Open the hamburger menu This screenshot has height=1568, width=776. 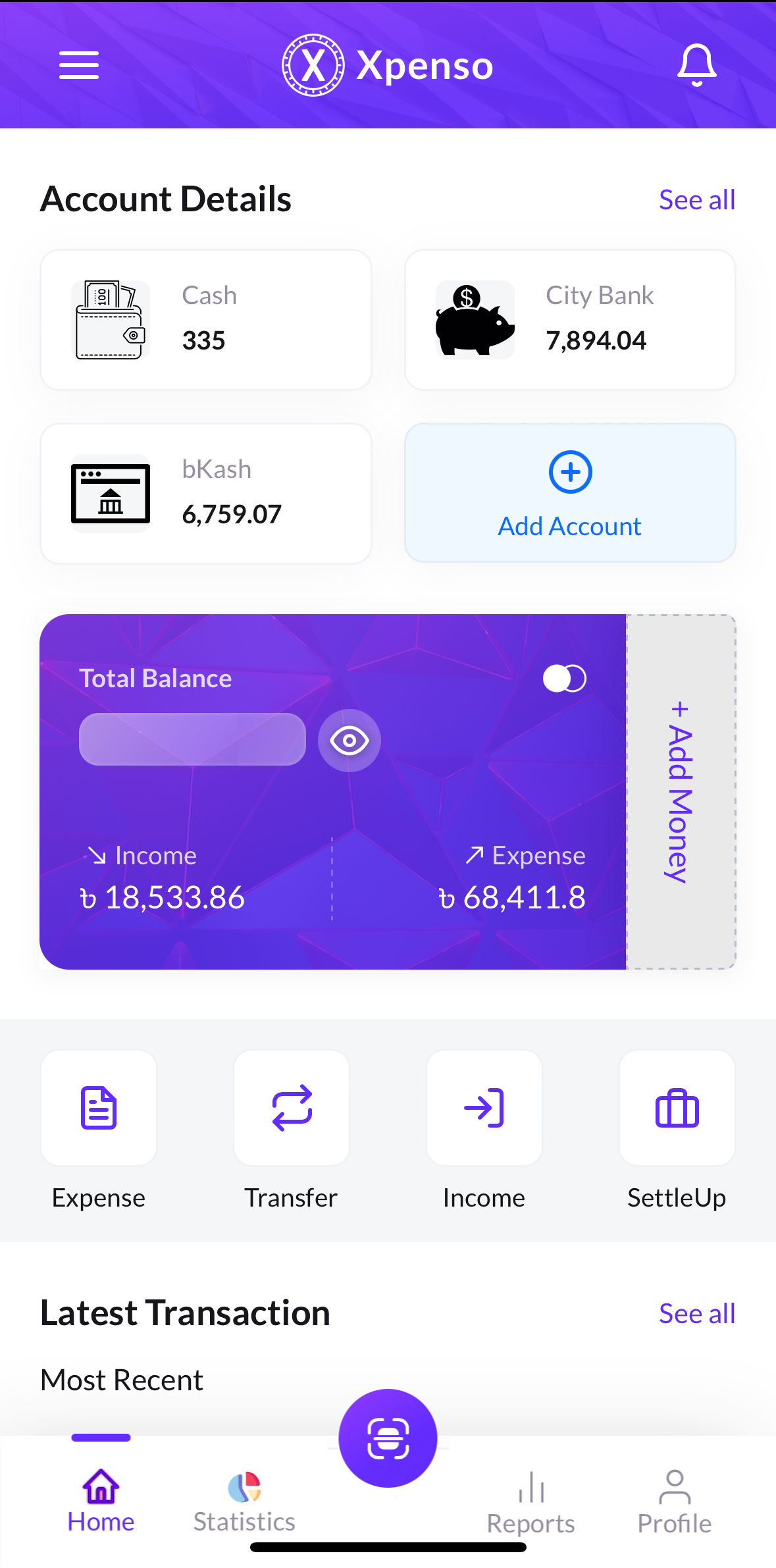[x=79, y=65]
